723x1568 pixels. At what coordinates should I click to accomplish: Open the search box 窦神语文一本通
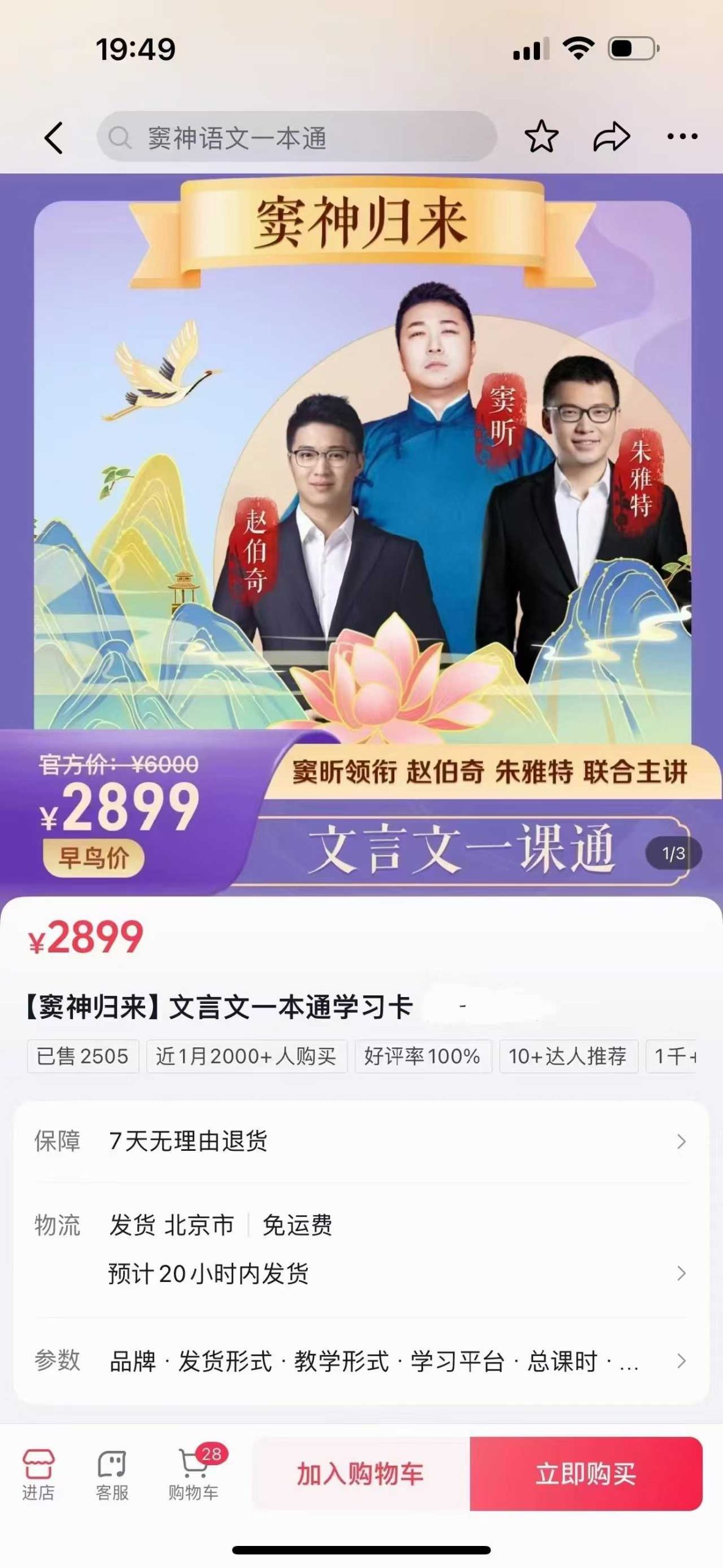(296, 137)
